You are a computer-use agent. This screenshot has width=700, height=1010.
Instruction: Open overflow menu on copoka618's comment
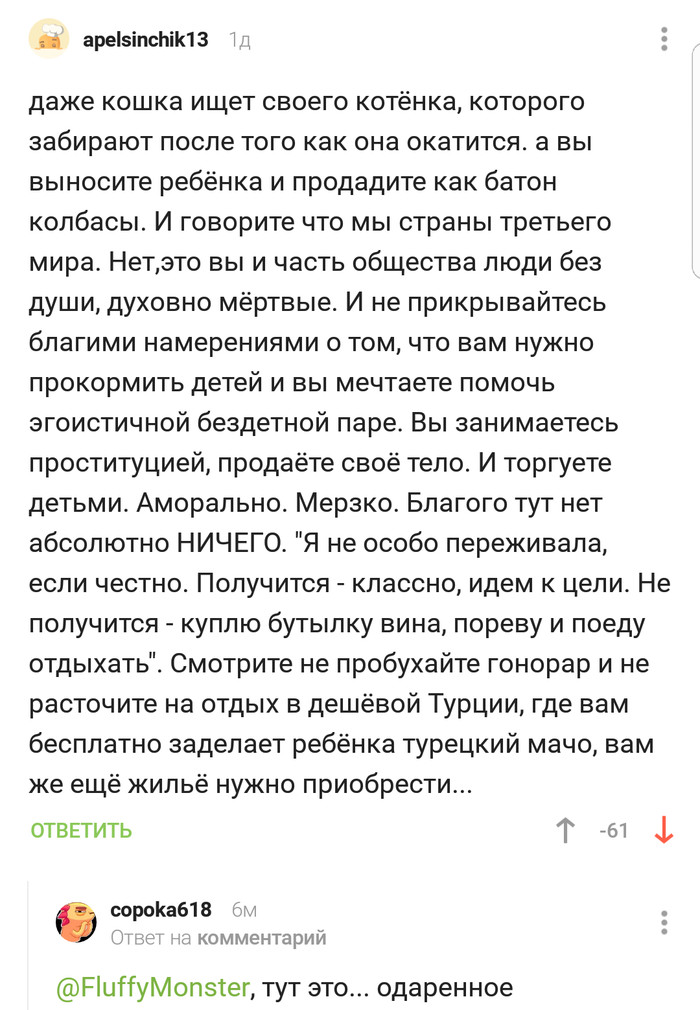click(x=665, y=922)
